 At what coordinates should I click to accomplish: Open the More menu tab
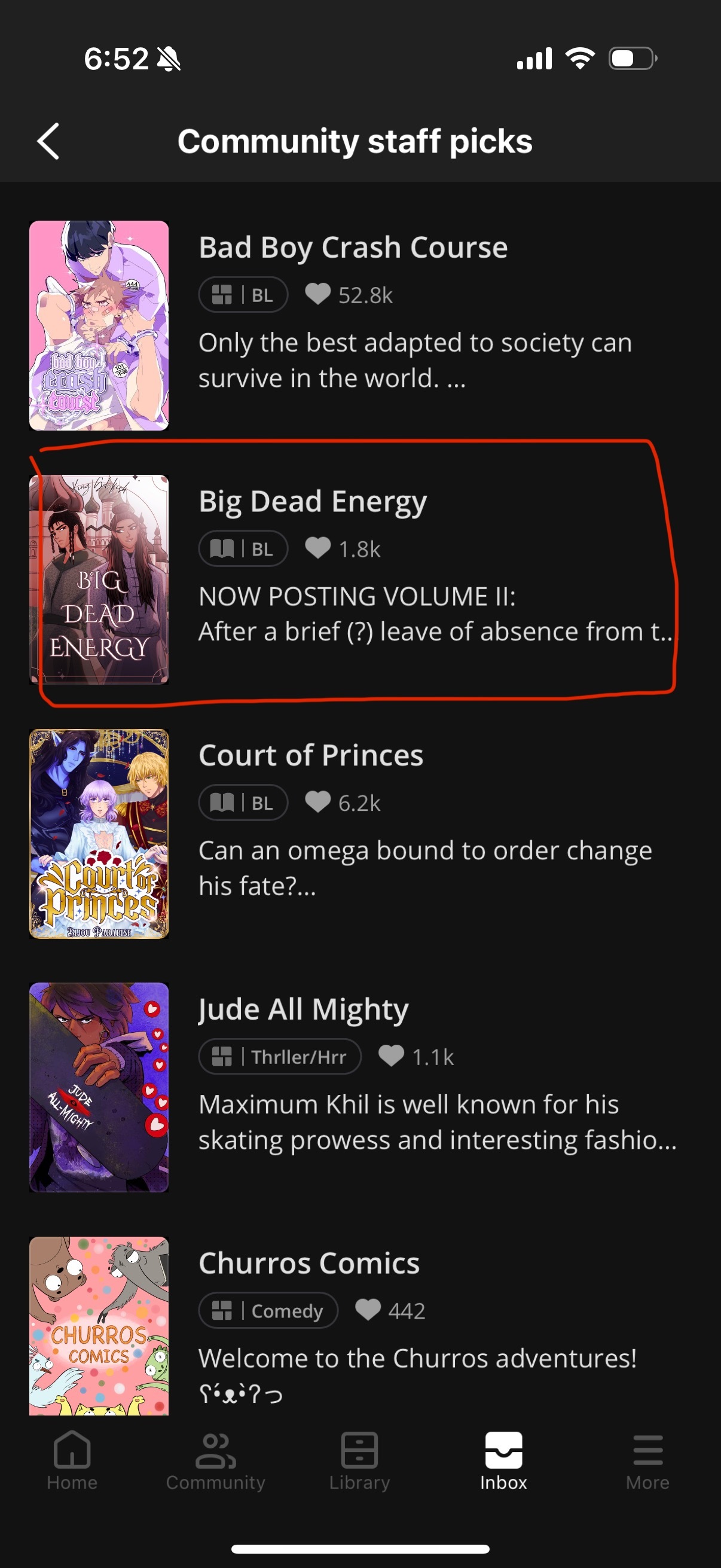(647, 1461)
